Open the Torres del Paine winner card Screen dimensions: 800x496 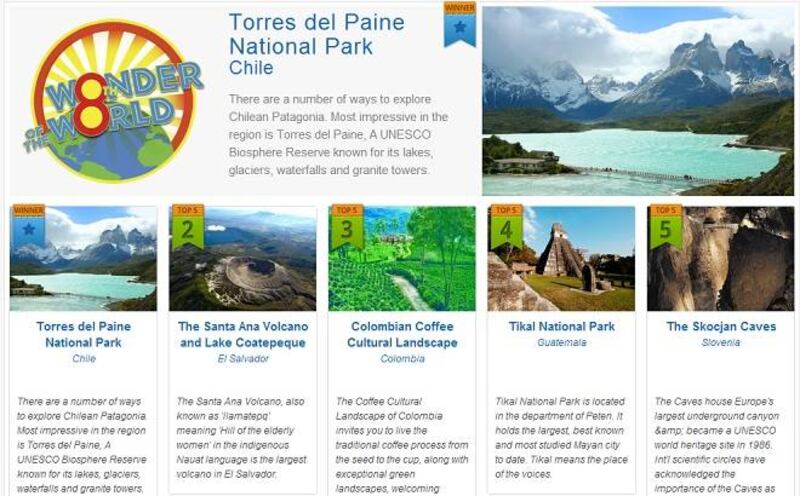coord(83,334)
